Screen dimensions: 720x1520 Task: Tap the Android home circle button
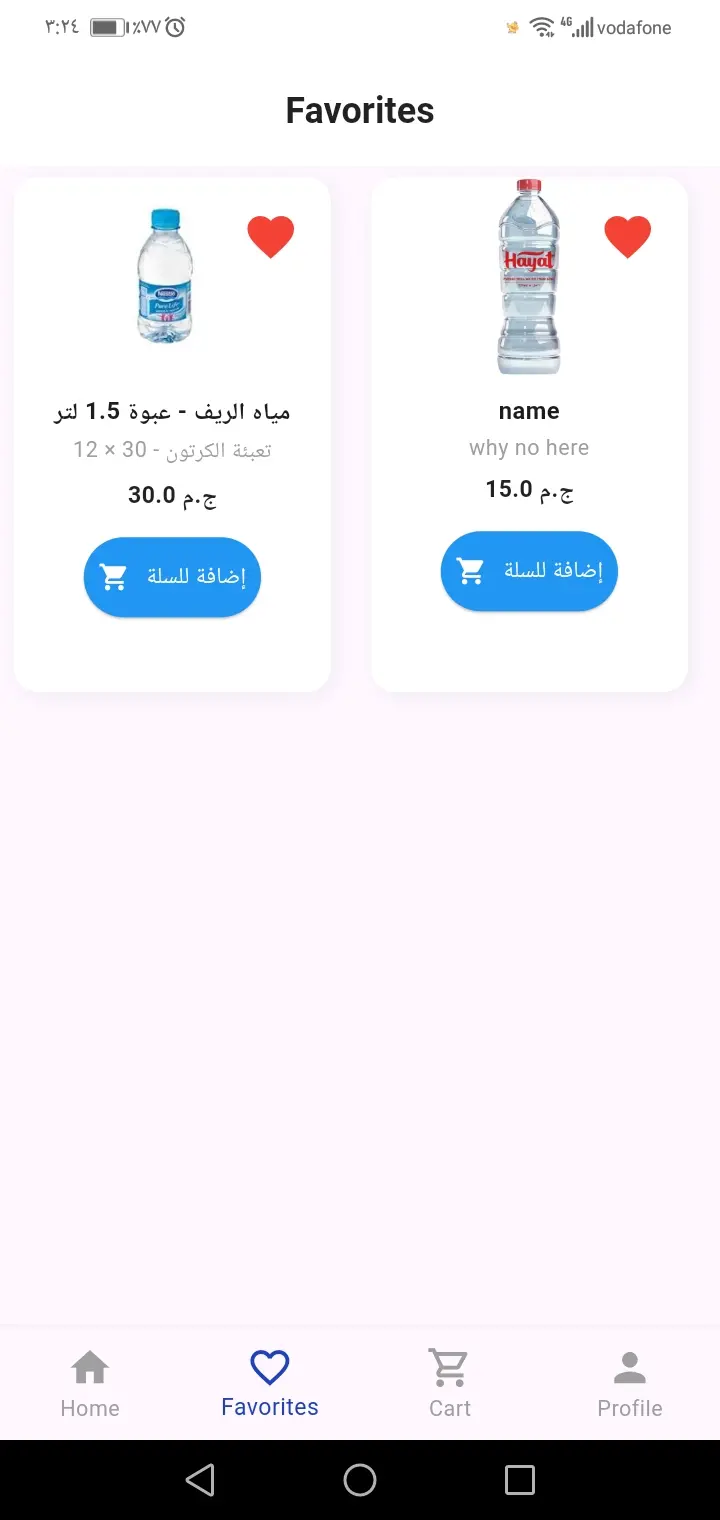pyautogui.click(x=360, y=1479)
